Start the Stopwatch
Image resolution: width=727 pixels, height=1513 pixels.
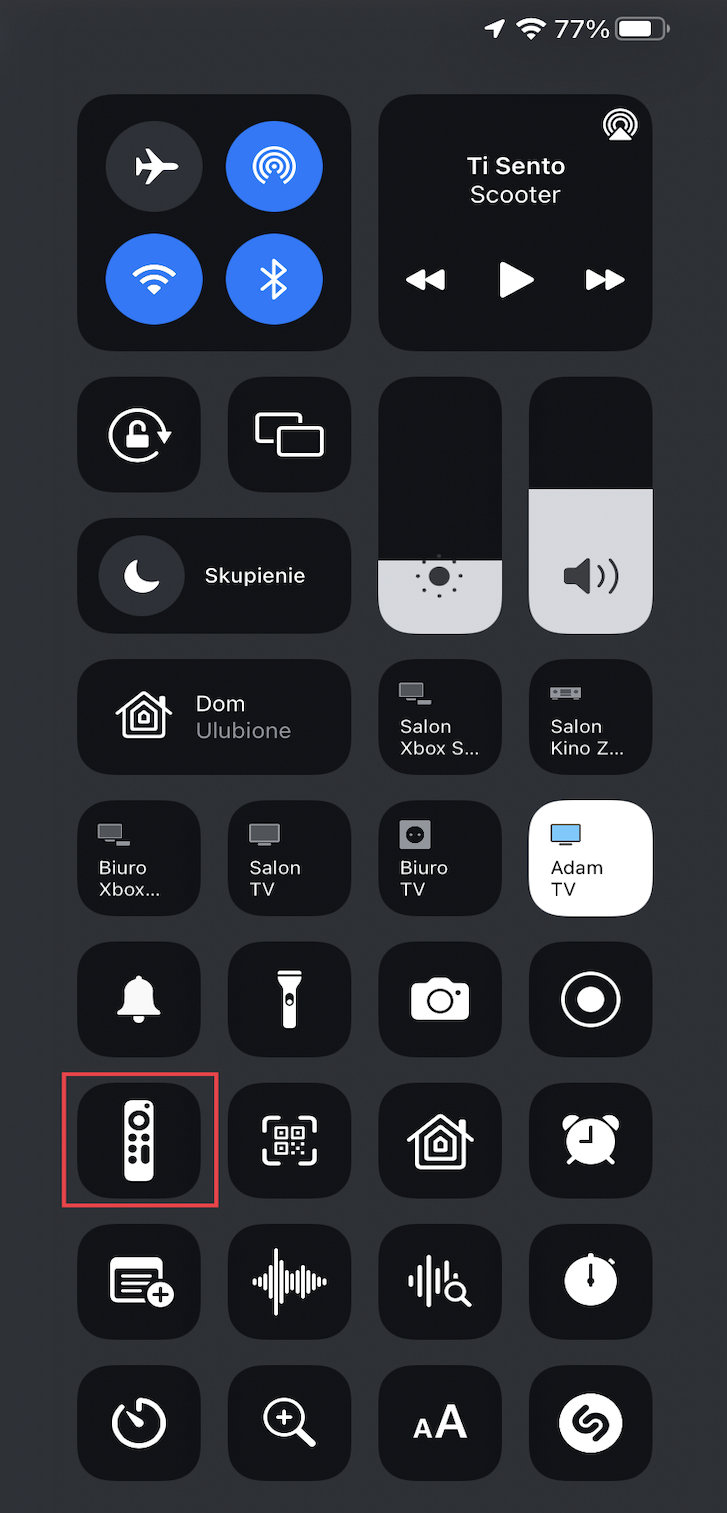coord(590,1281)
